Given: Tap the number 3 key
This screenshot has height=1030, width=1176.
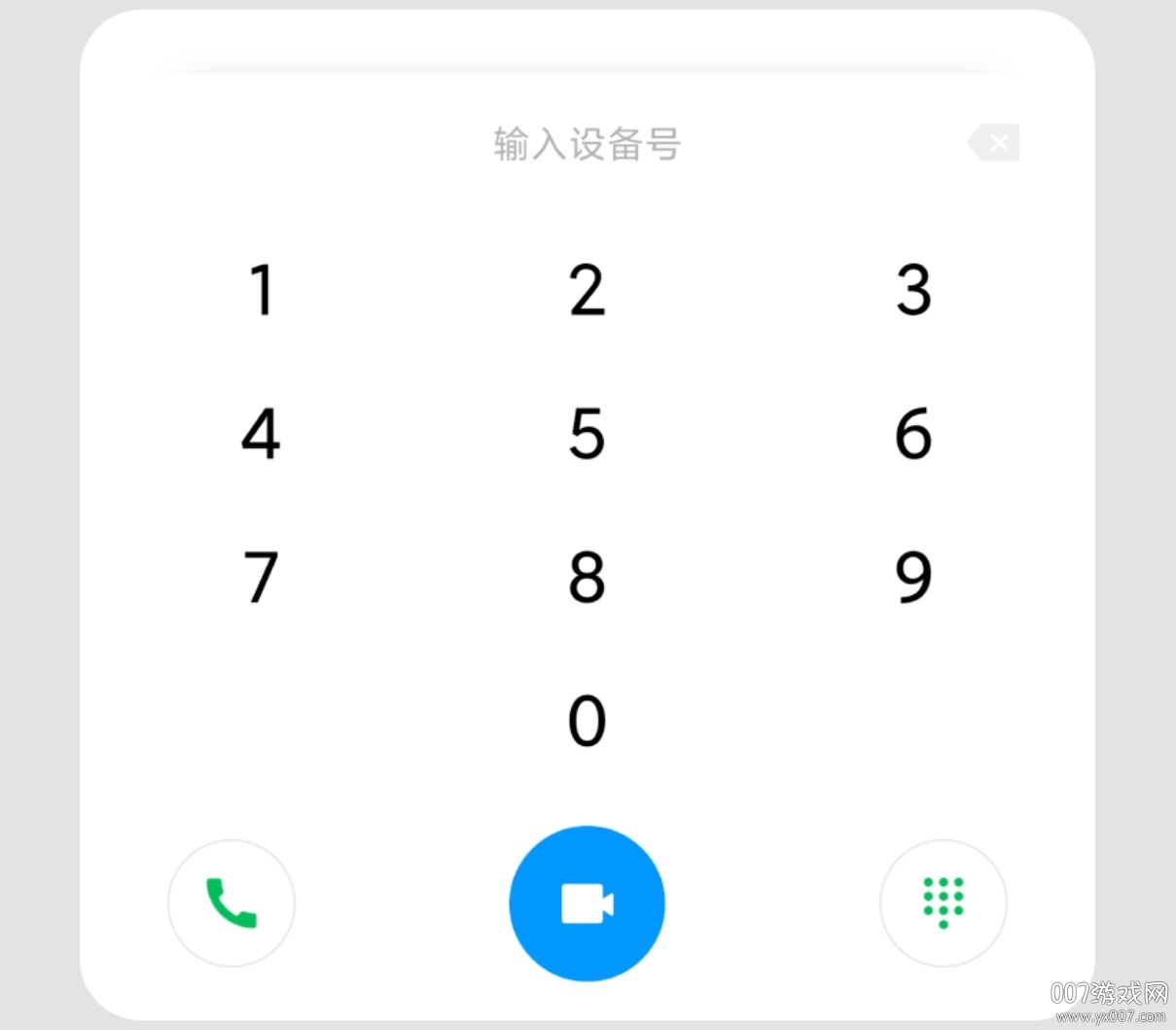Looking at the screenshot, I should click(x=912, y=290).
